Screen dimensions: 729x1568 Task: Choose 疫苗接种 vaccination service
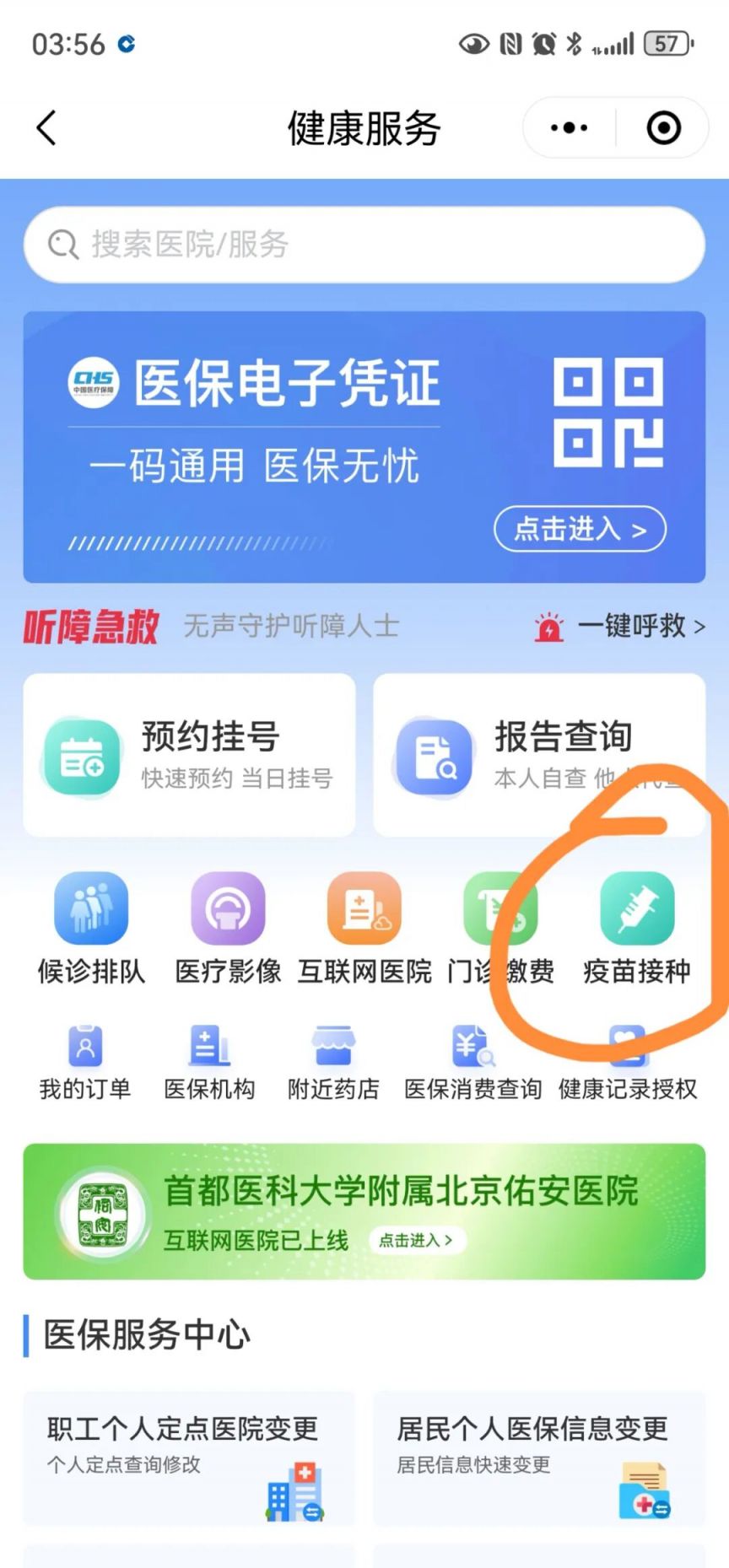pyautogui.click(x=637, y=928)
